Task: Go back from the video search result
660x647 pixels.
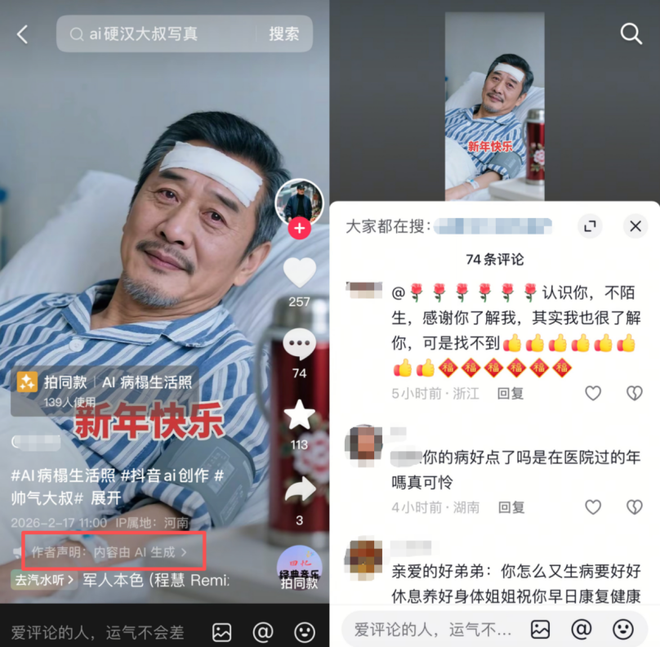Action: (x=22, y=34)
